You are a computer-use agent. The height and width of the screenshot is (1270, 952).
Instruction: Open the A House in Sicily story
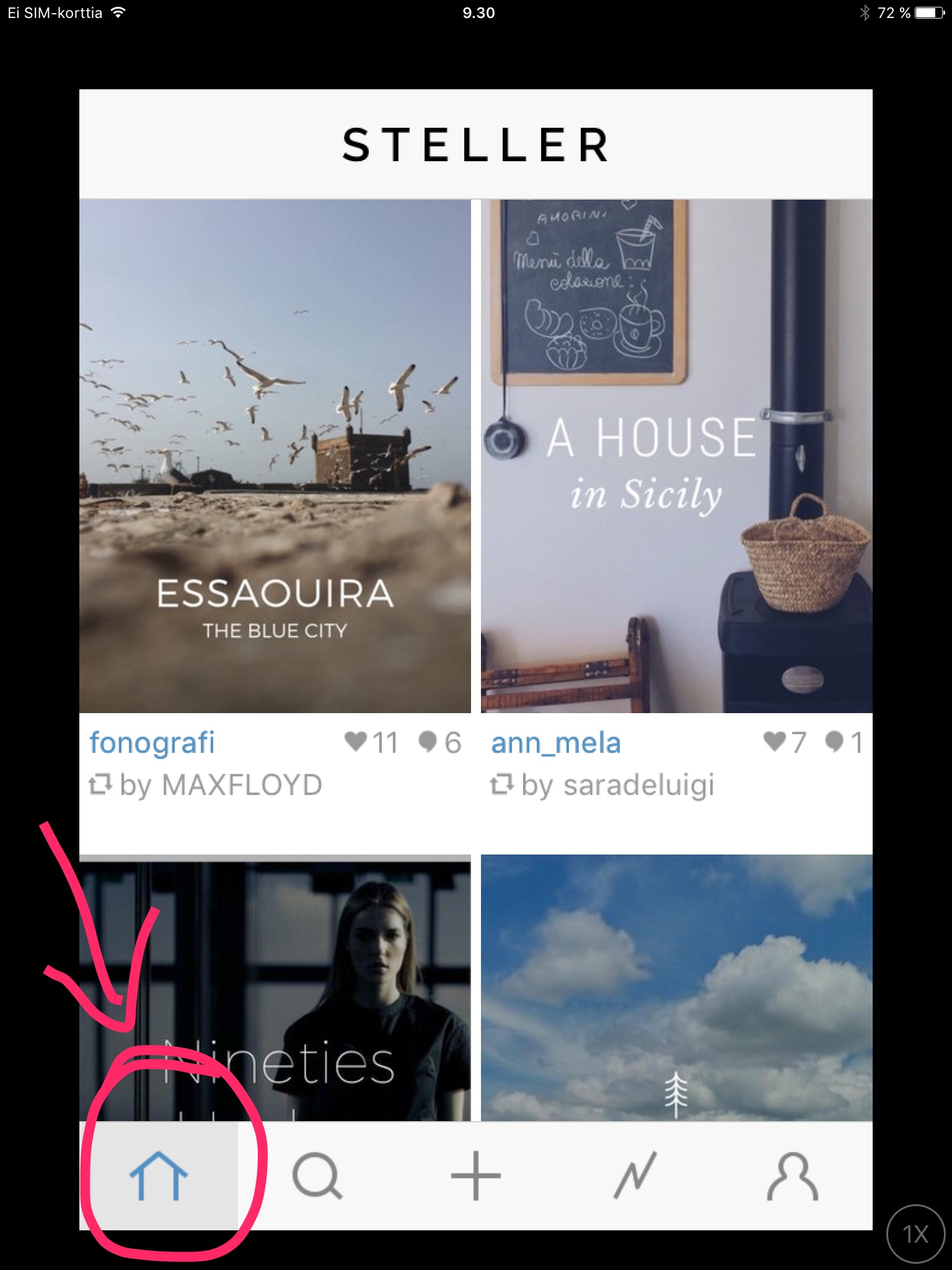click(676, 456)
